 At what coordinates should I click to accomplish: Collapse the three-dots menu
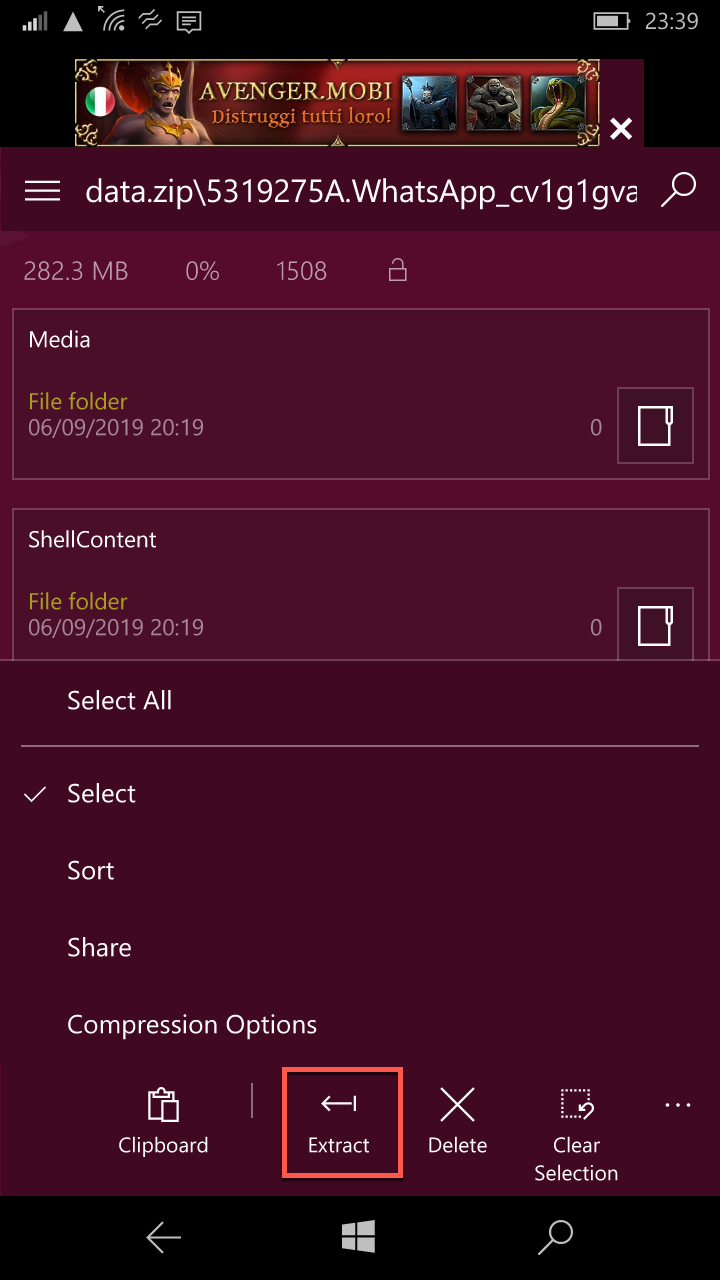(678, 1105)
